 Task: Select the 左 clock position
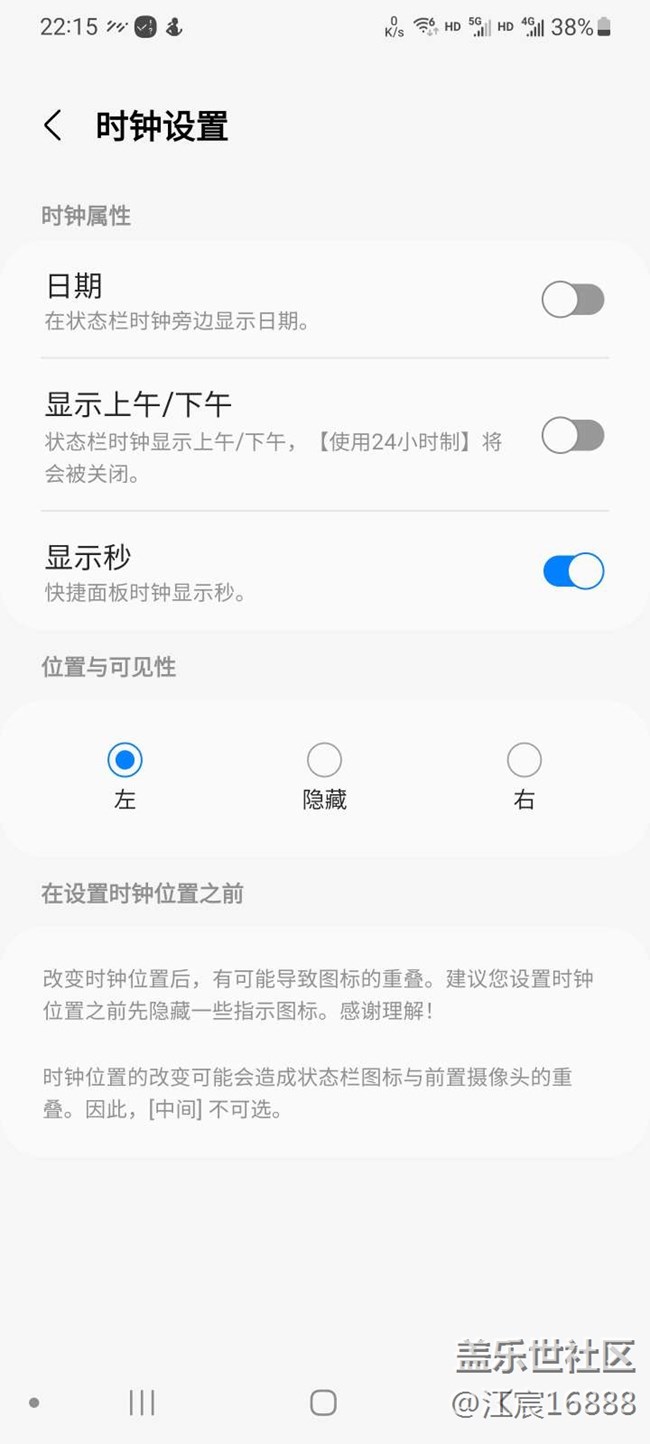[x=125, y=761]
